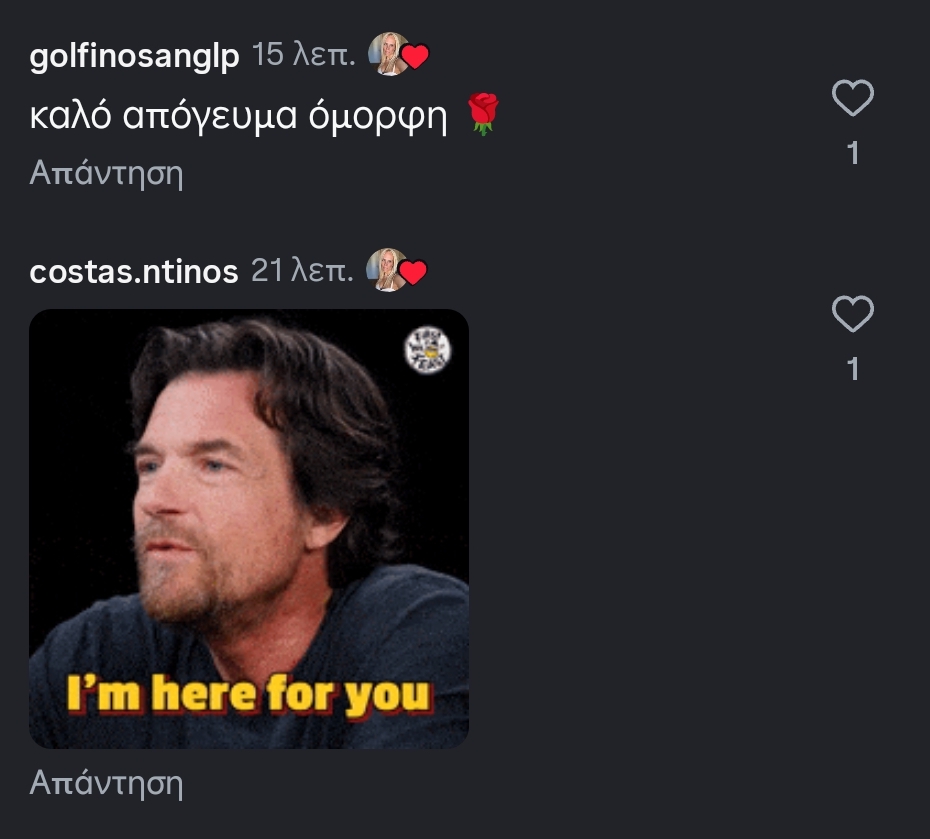Like costas.ntinos's GIF comment

[852, 315]
